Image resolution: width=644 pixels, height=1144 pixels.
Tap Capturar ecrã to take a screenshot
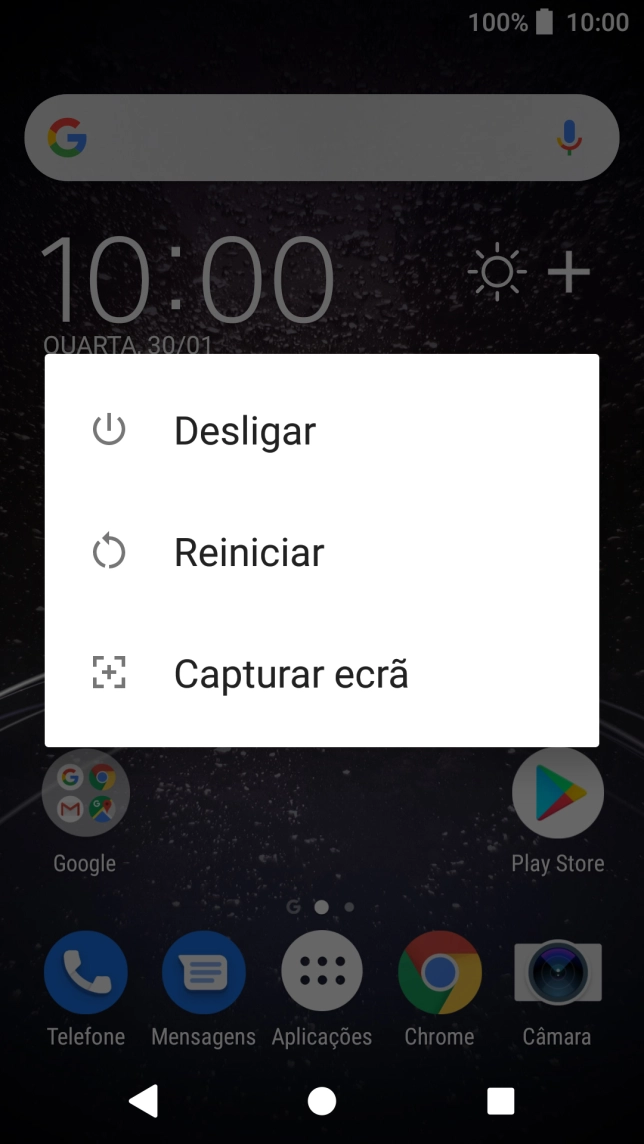click(322, 673)
